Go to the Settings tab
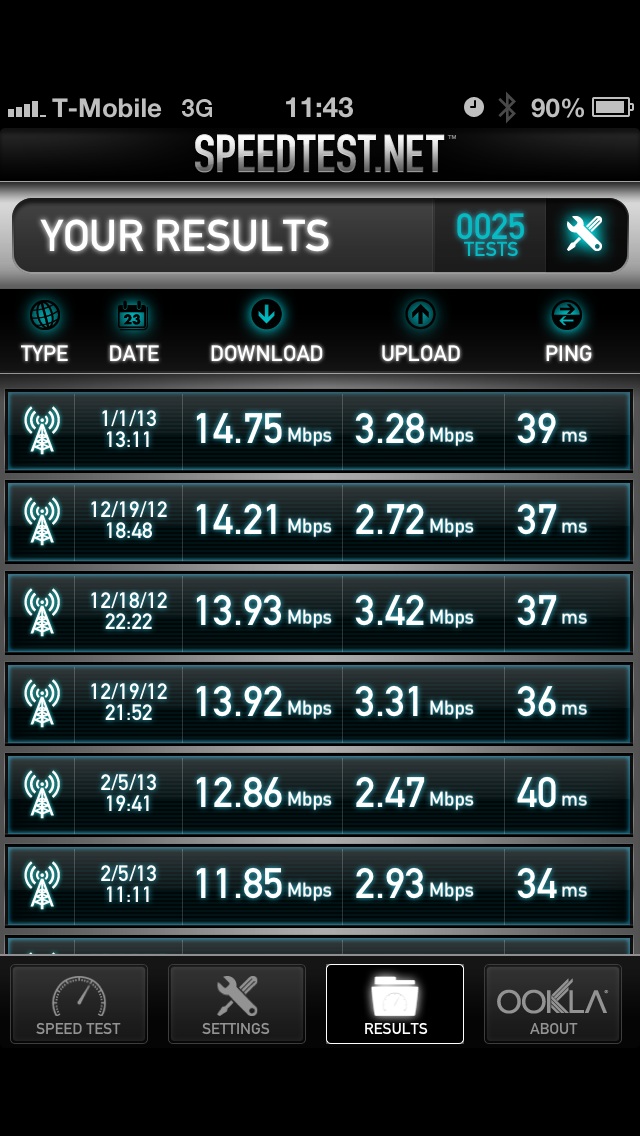Viewport: 640px width, 1136px height. 236,1003
